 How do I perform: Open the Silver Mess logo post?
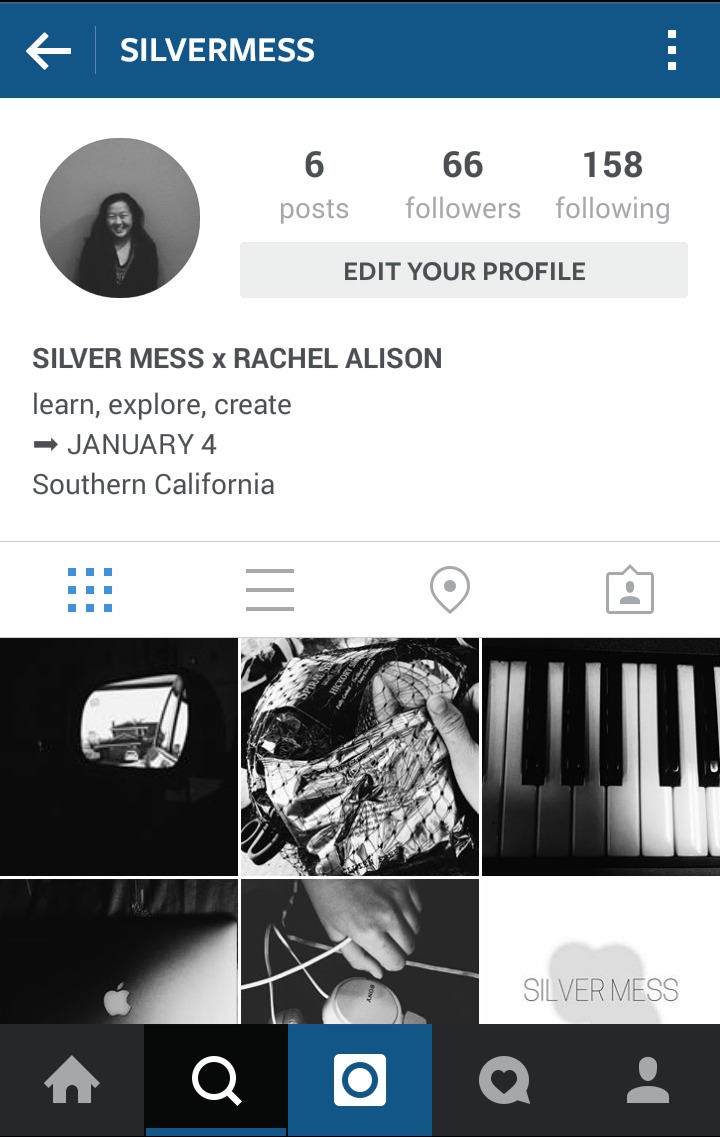tap(601, 951)
